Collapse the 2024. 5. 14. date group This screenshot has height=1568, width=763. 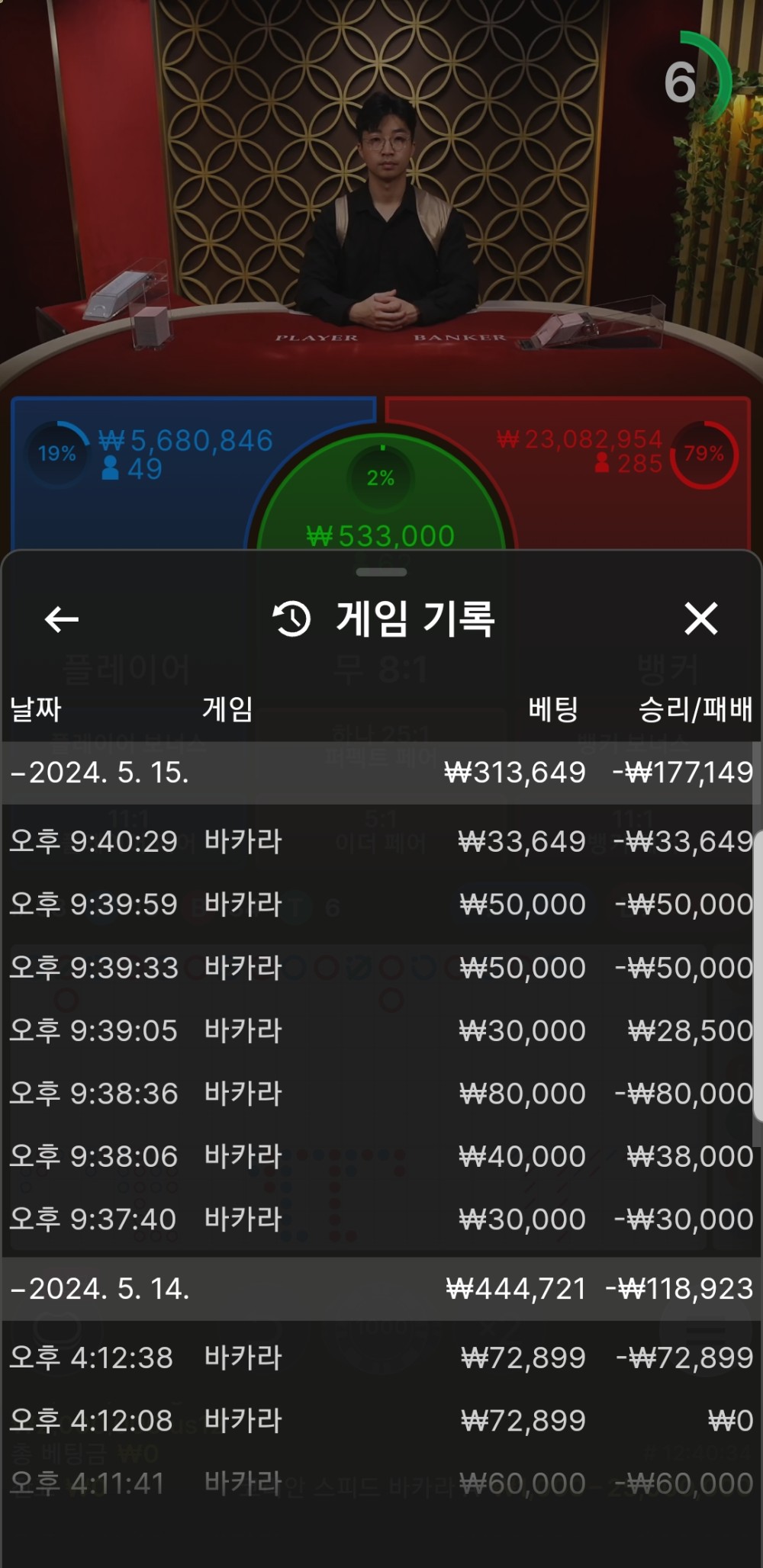(x=99, y=1289)
